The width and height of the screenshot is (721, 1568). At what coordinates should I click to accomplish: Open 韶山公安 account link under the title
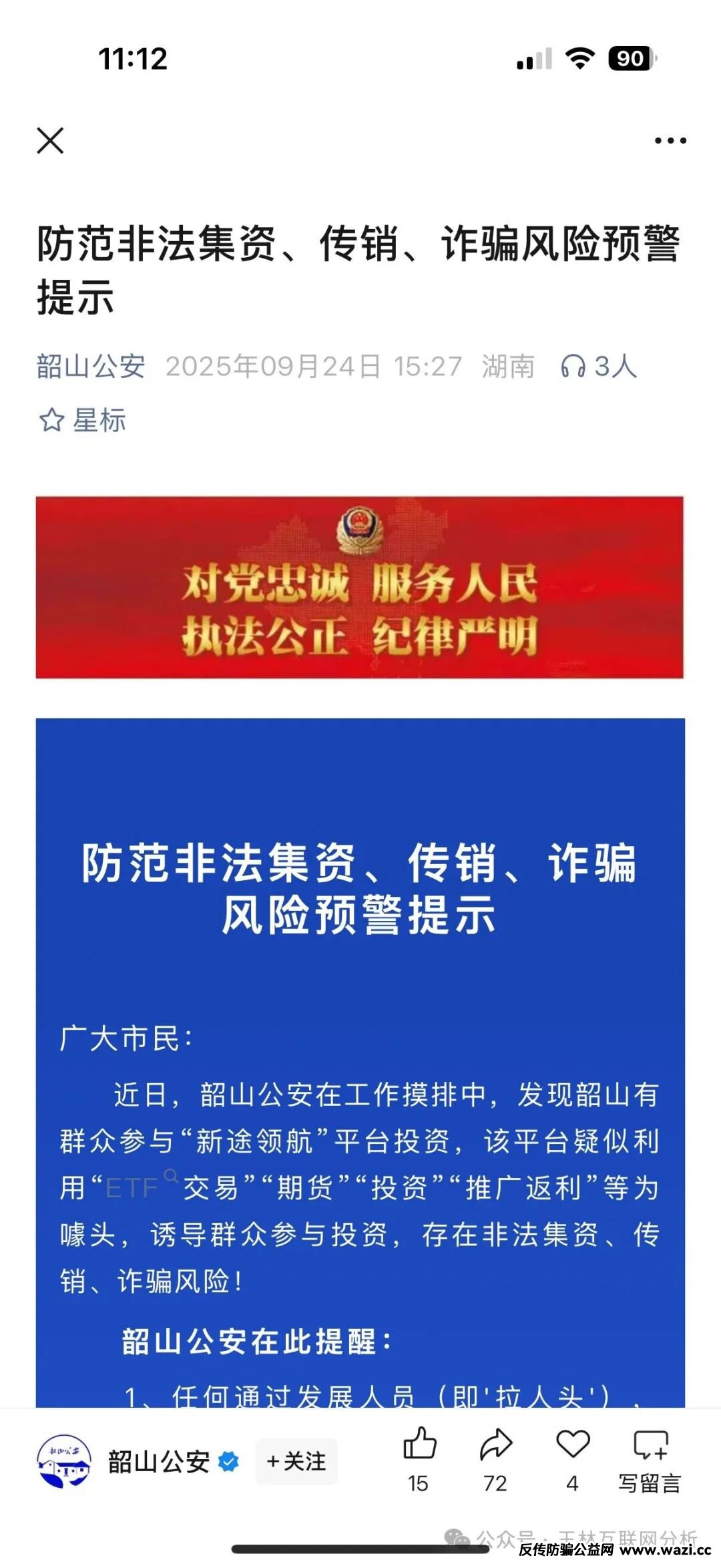click(x=91, y=367)
